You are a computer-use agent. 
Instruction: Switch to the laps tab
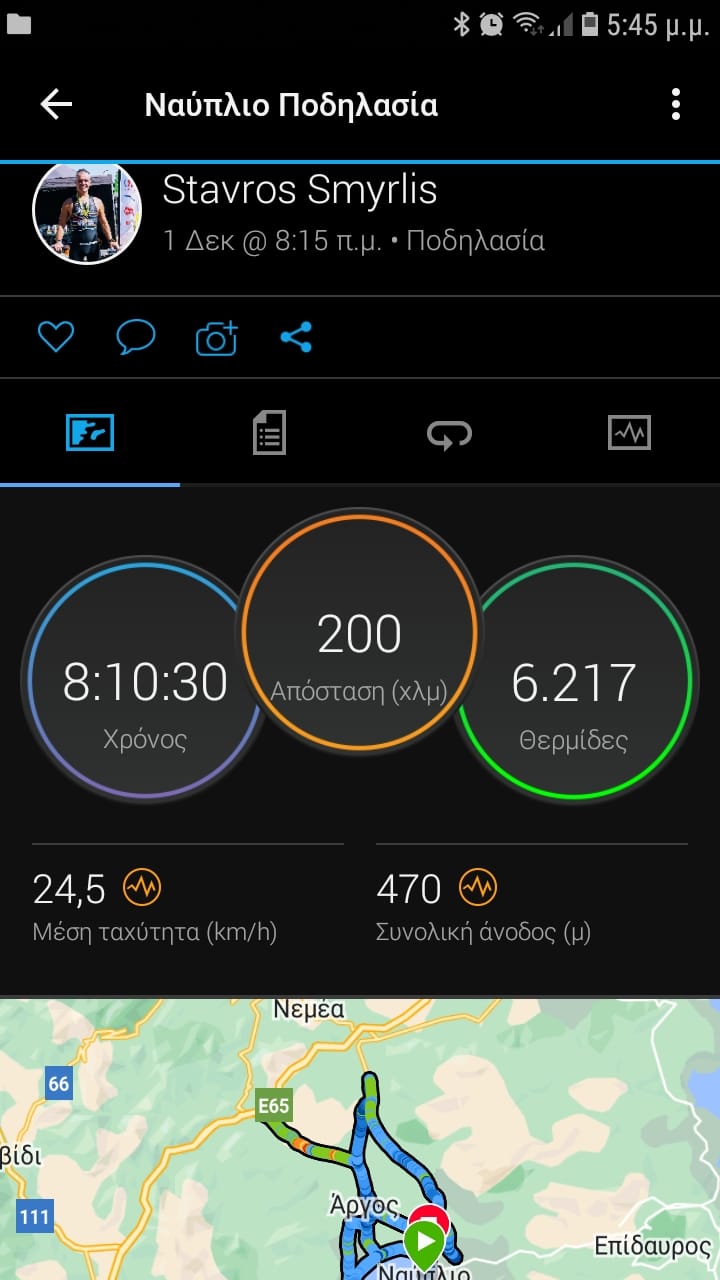[449, 433]
